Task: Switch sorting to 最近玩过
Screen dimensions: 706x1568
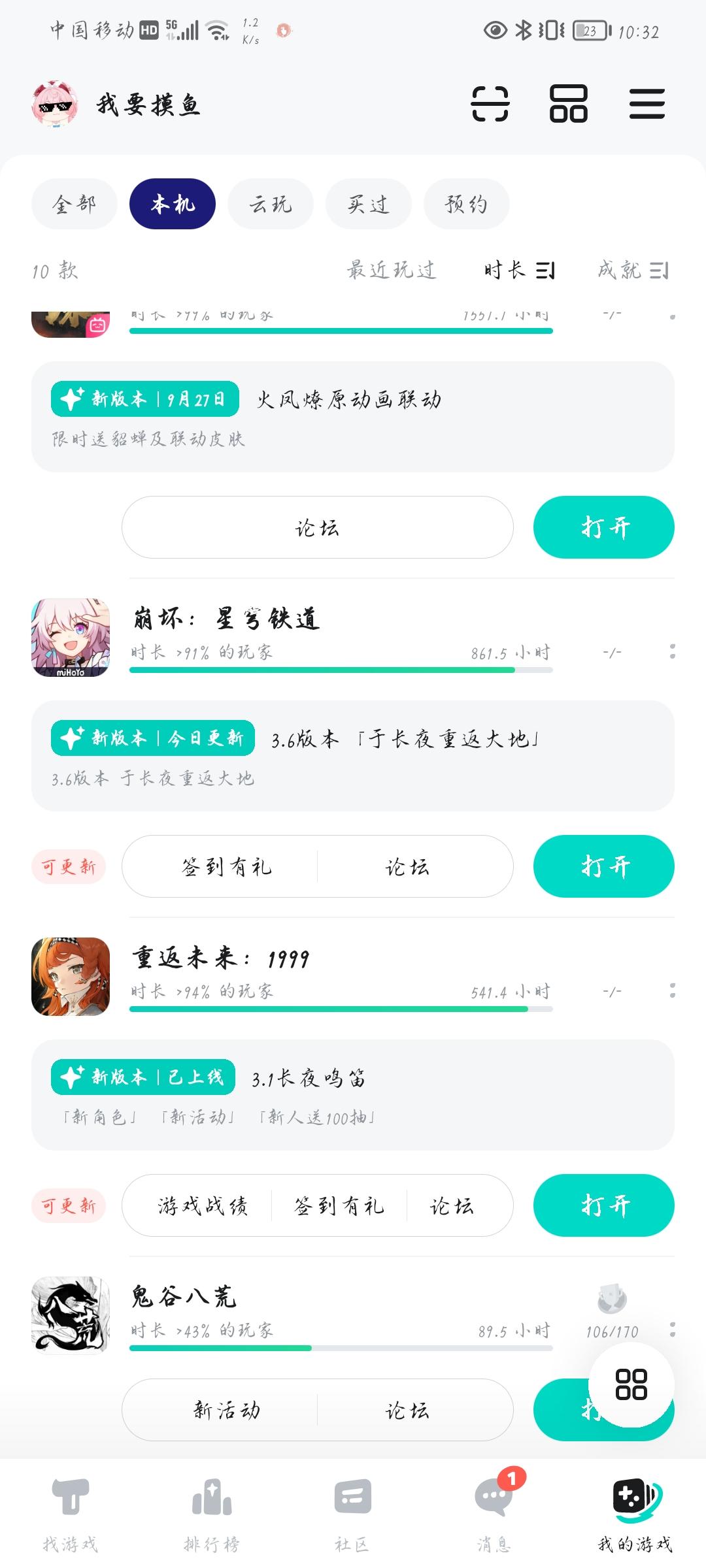Action: [x=392, y=270]
